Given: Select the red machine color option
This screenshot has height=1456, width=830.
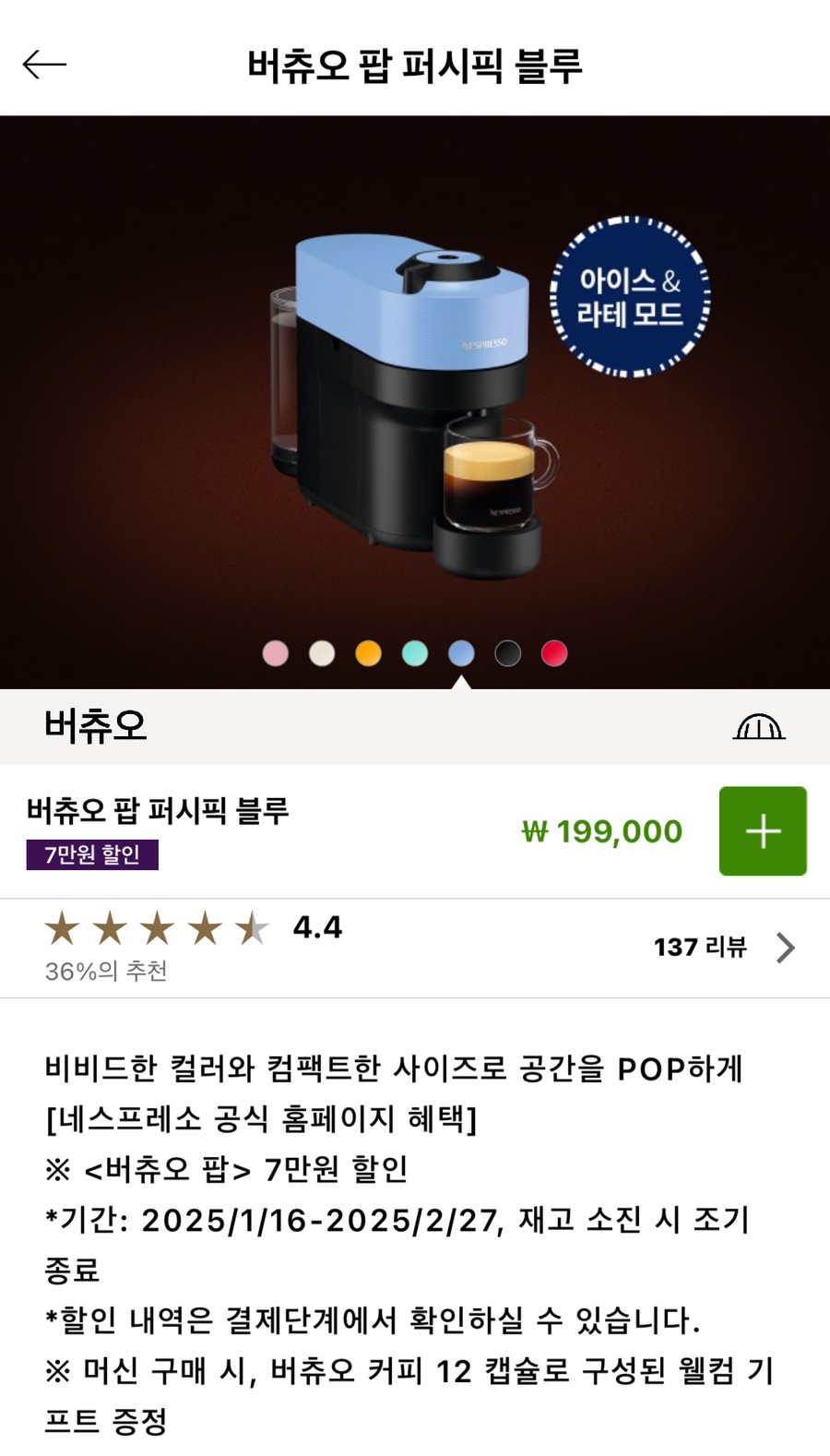Looking at the screenshot, I should tap(554, 652).
